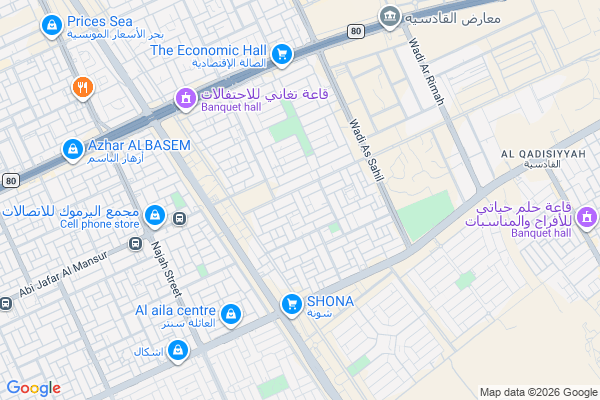Tap the SHONA shopping cart pin
600x400 pixels.
(292, 303)
